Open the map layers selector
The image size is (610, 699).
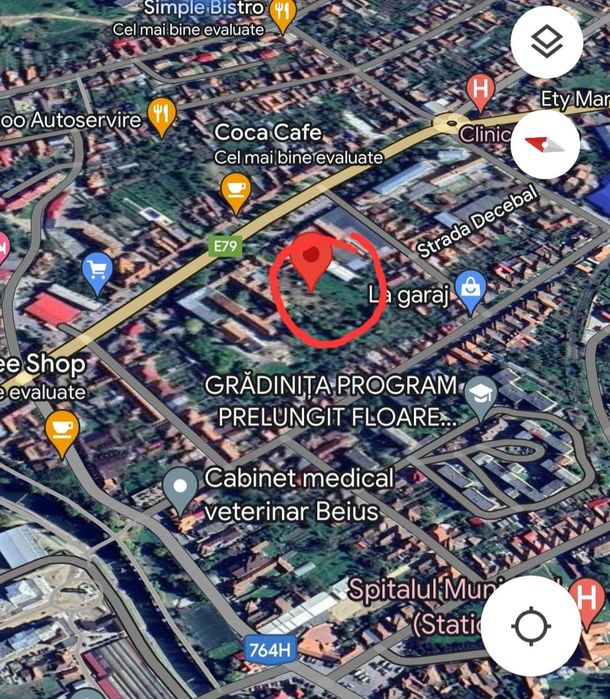coord(546,42)
